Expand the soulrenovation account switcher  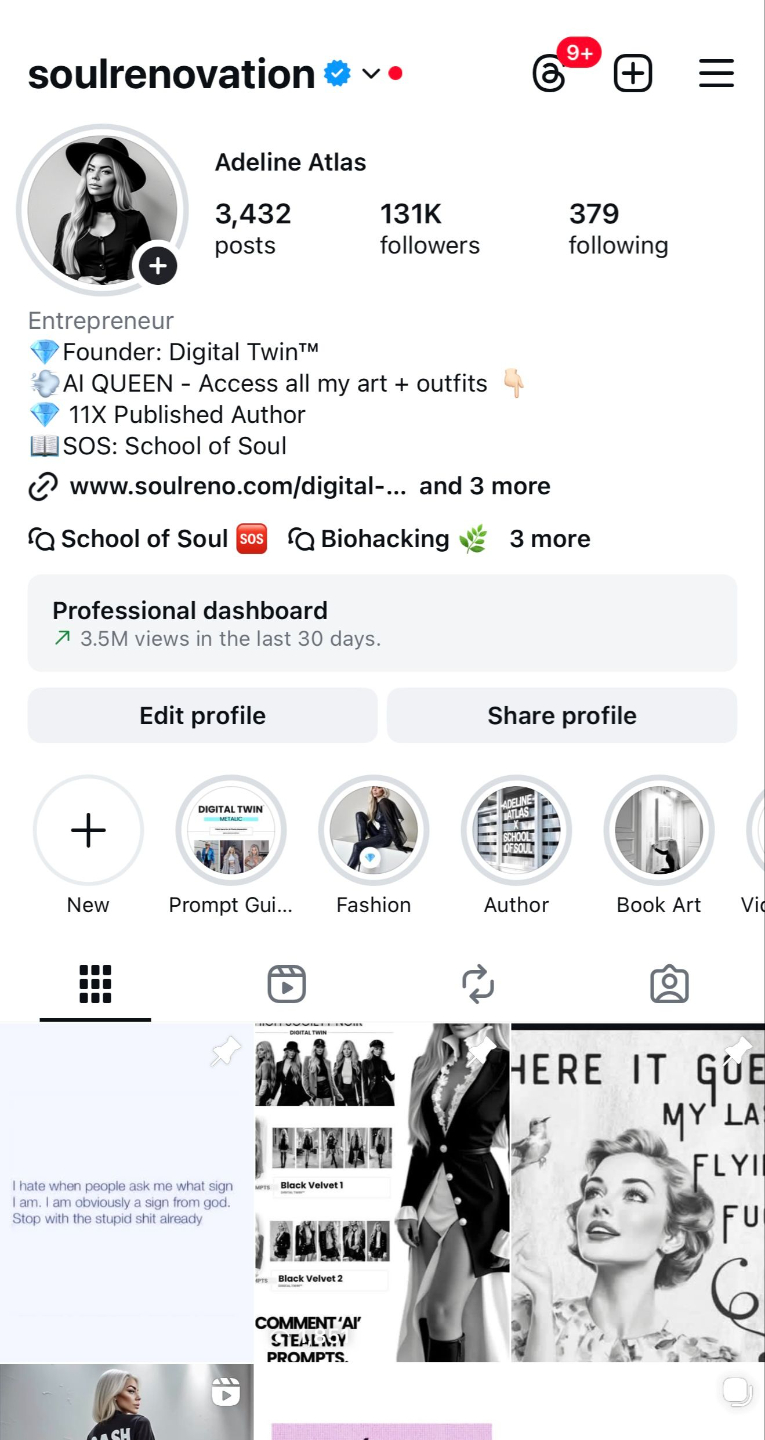tap(371, 74)
